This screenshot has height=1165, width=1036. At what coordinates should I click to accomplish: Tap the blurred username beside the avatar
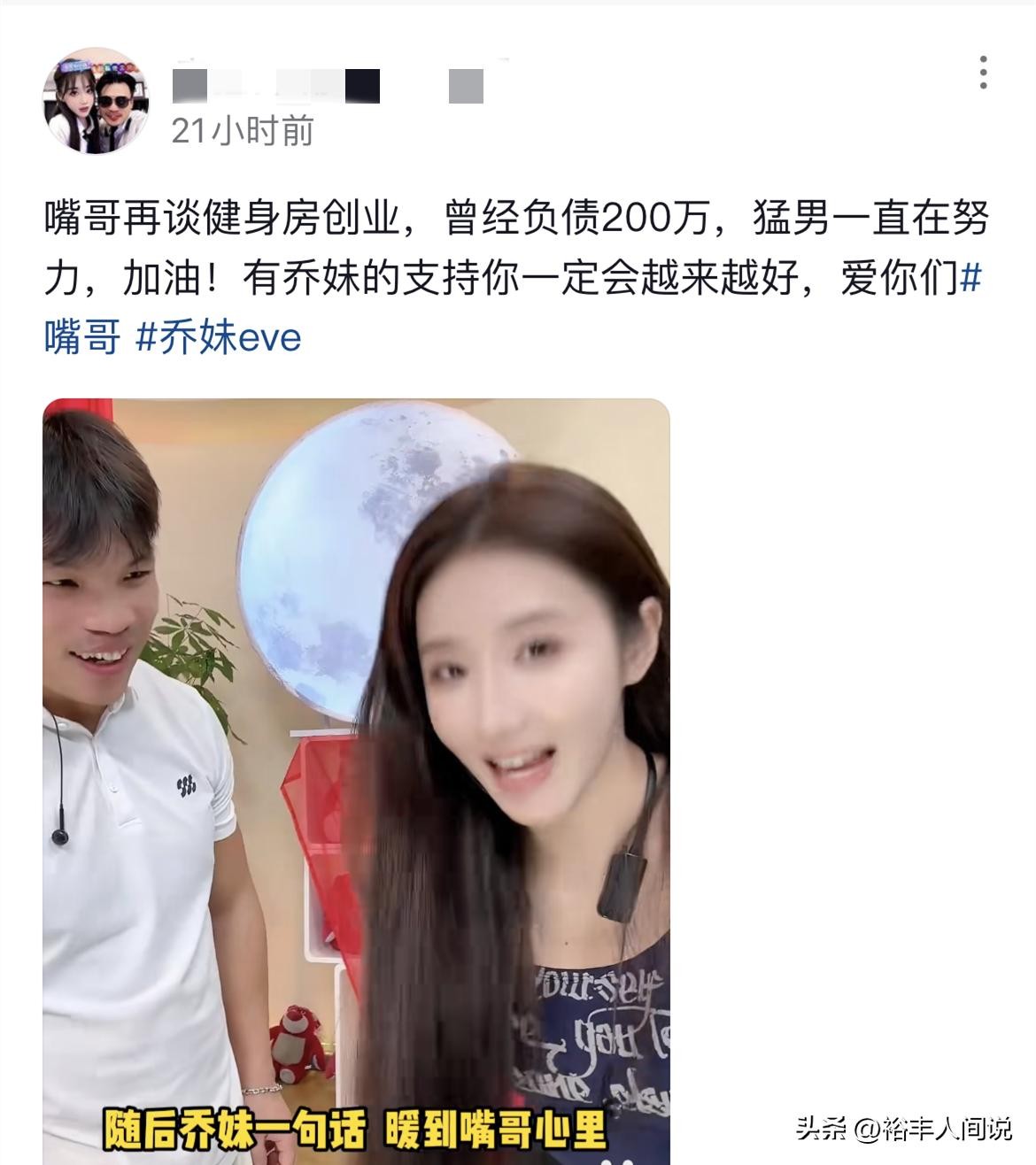tap(328, 86)
